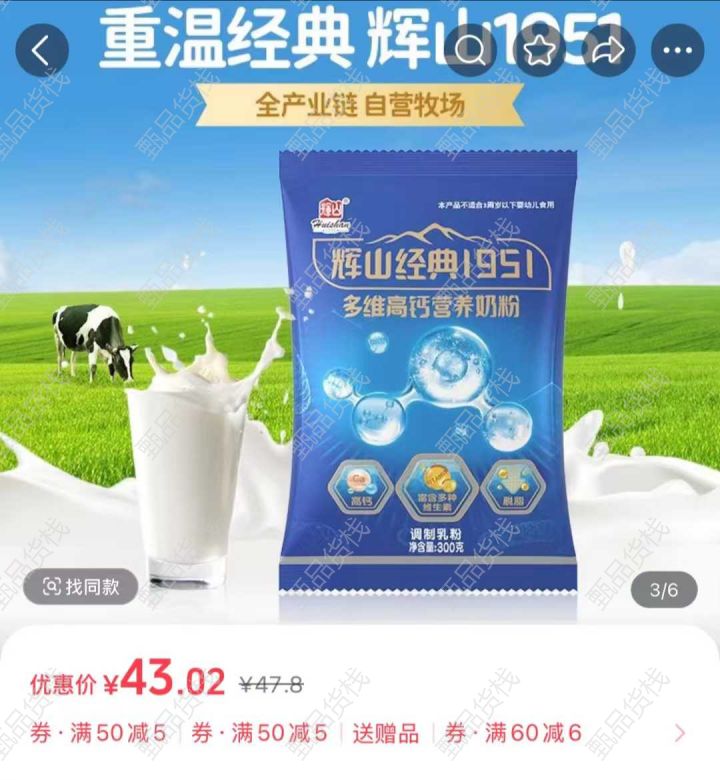Favorite this product with the star
The image size is (720, 780).
click(x=540, y=51)
